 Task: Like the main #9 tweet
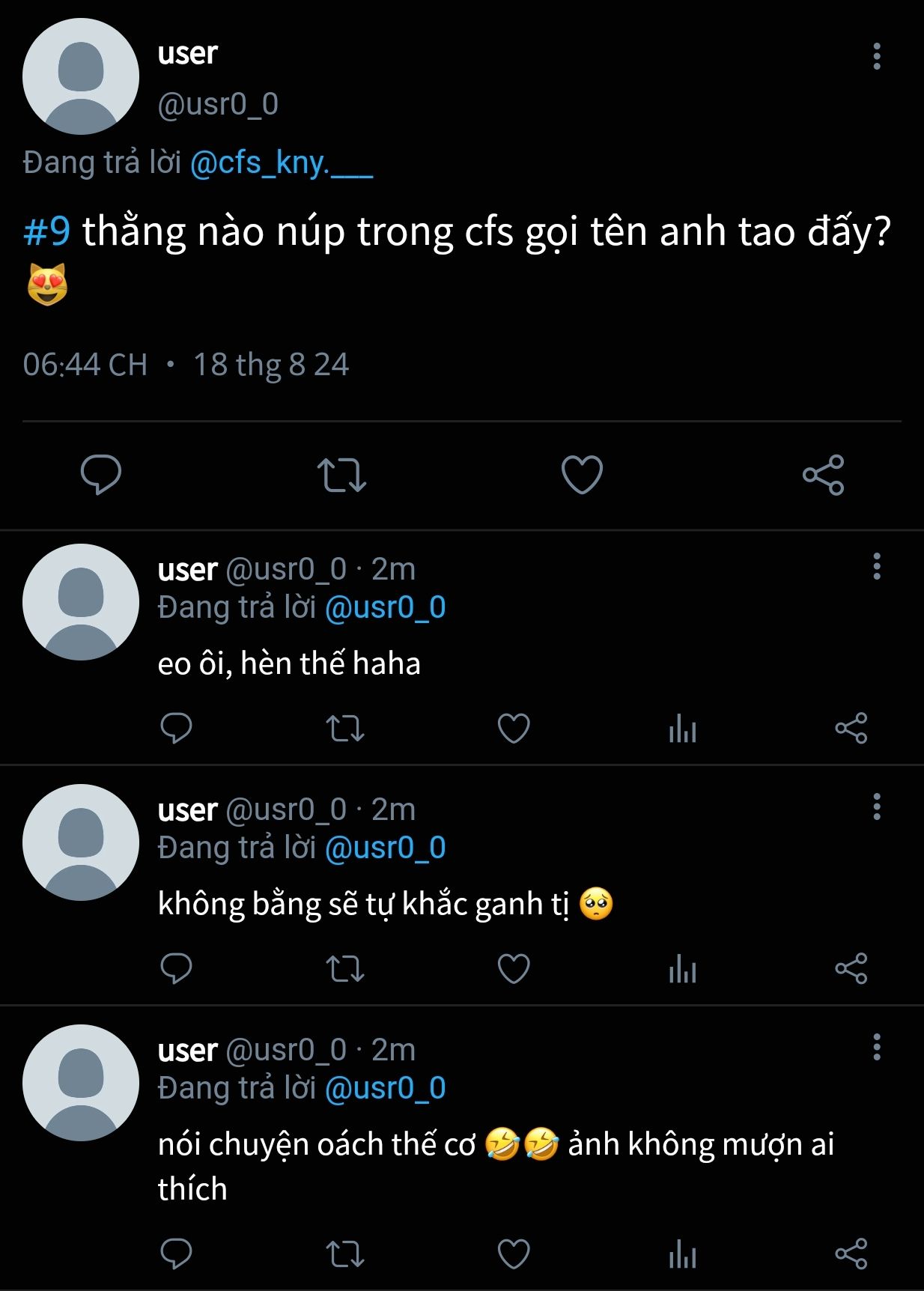(x=582, y=475)
